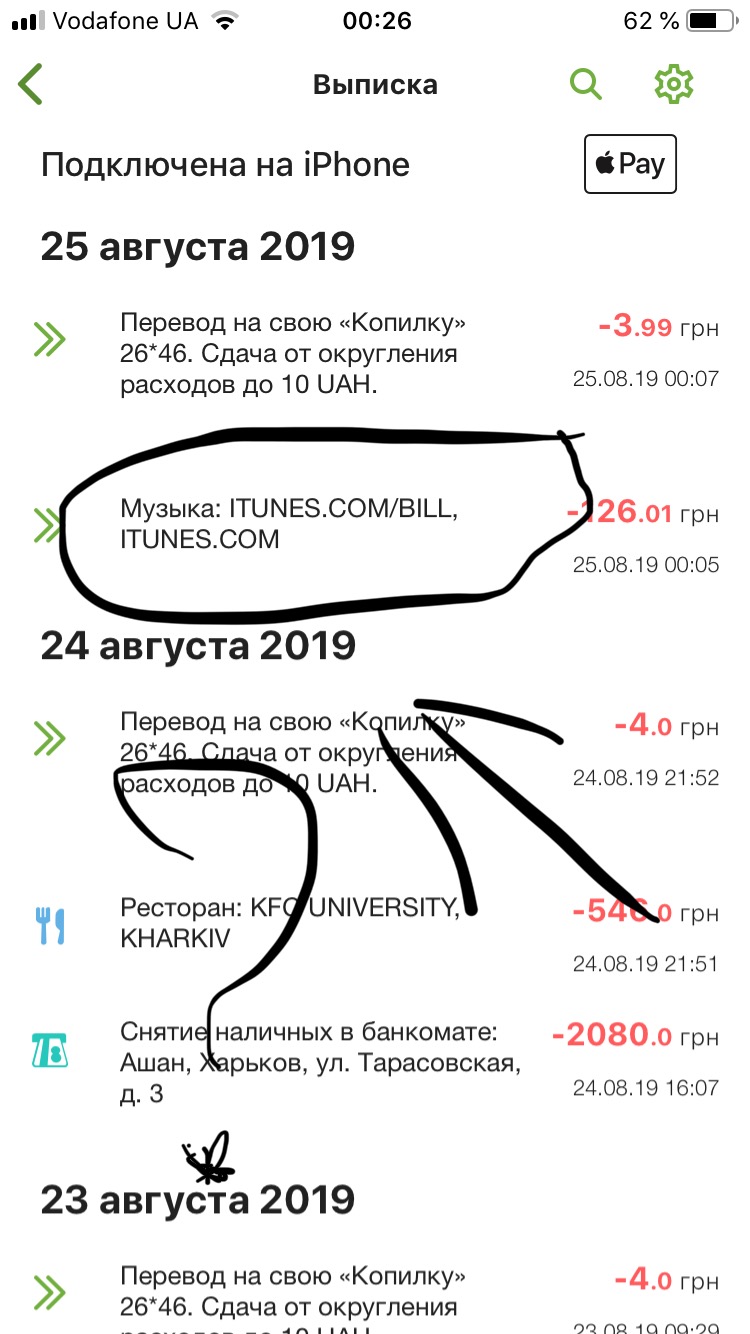Open the KFC UNIVERSITY restaurant transaction

[290, 924]
